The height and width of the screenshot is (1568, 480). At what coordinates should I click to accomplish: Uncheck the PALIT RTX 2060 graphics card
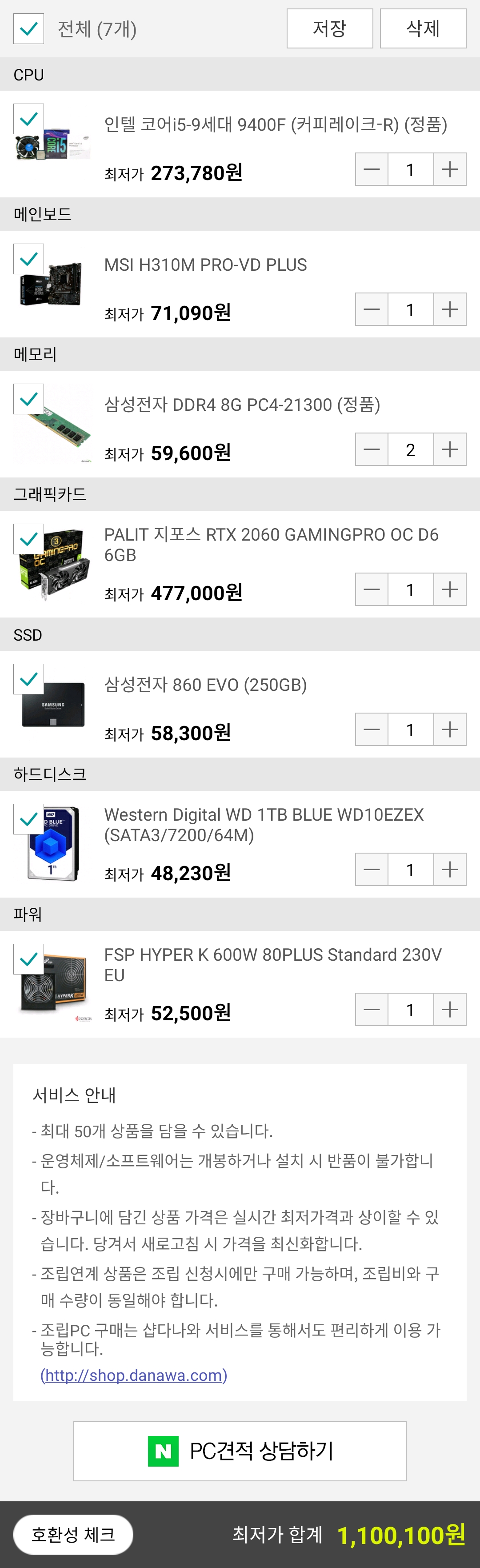[x=28, y=539]
